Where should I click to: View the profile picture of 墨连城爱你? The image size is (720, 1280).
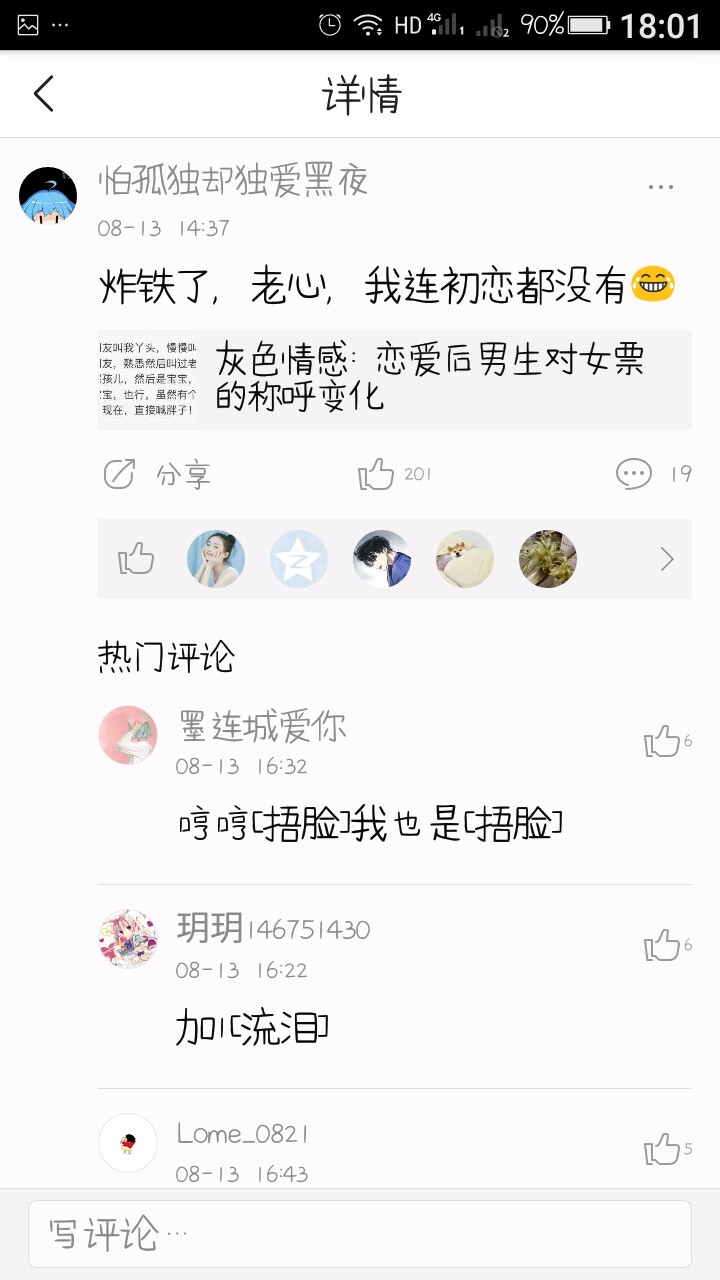point(128,735)
